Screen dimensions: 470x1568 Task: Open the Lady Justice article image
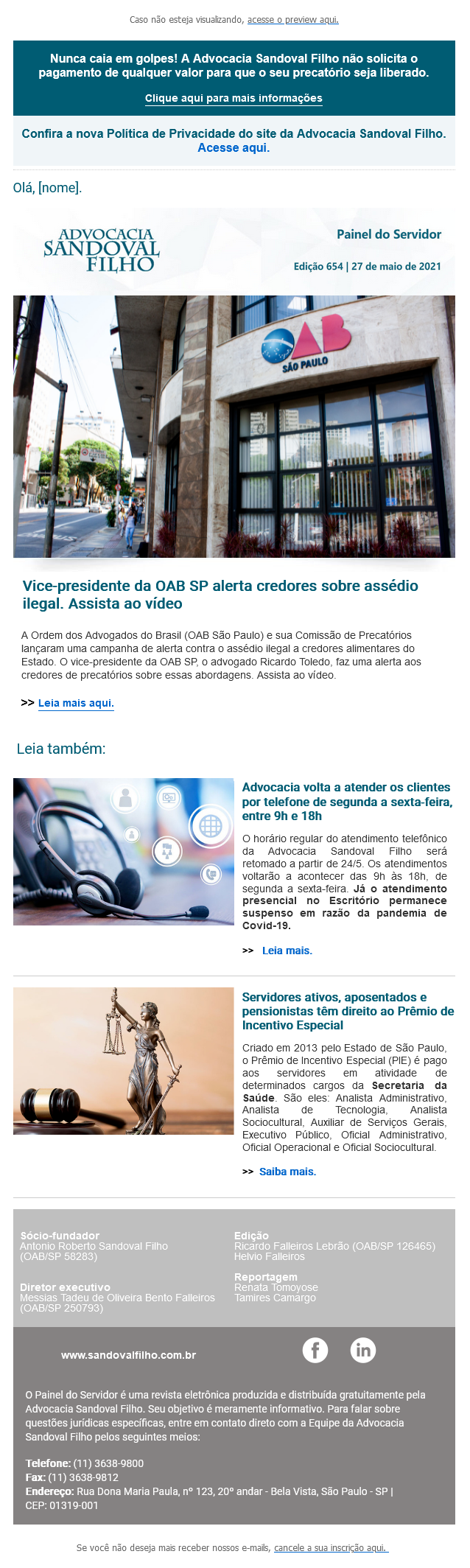(x=124, y=1061)
